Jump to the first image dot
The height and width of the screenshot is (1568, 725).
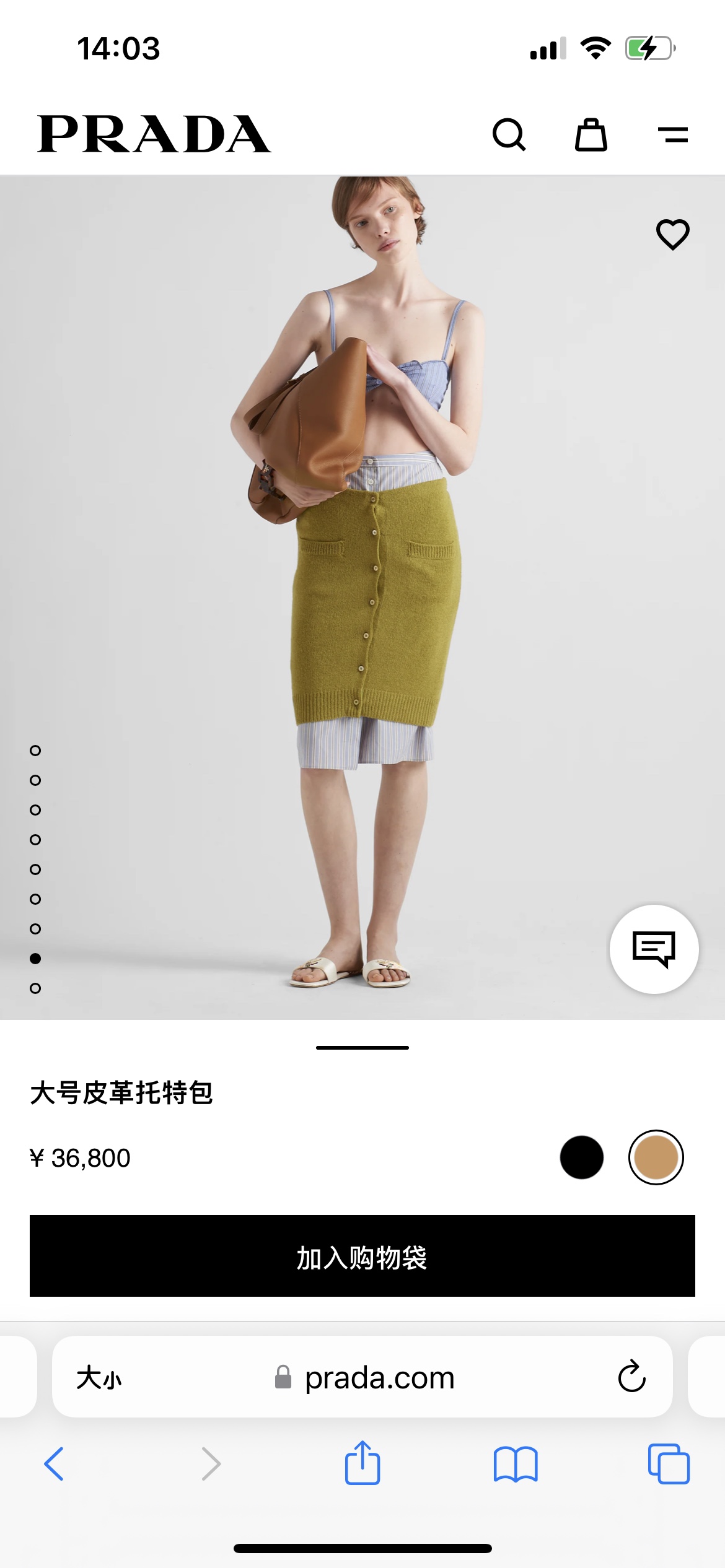35,751
